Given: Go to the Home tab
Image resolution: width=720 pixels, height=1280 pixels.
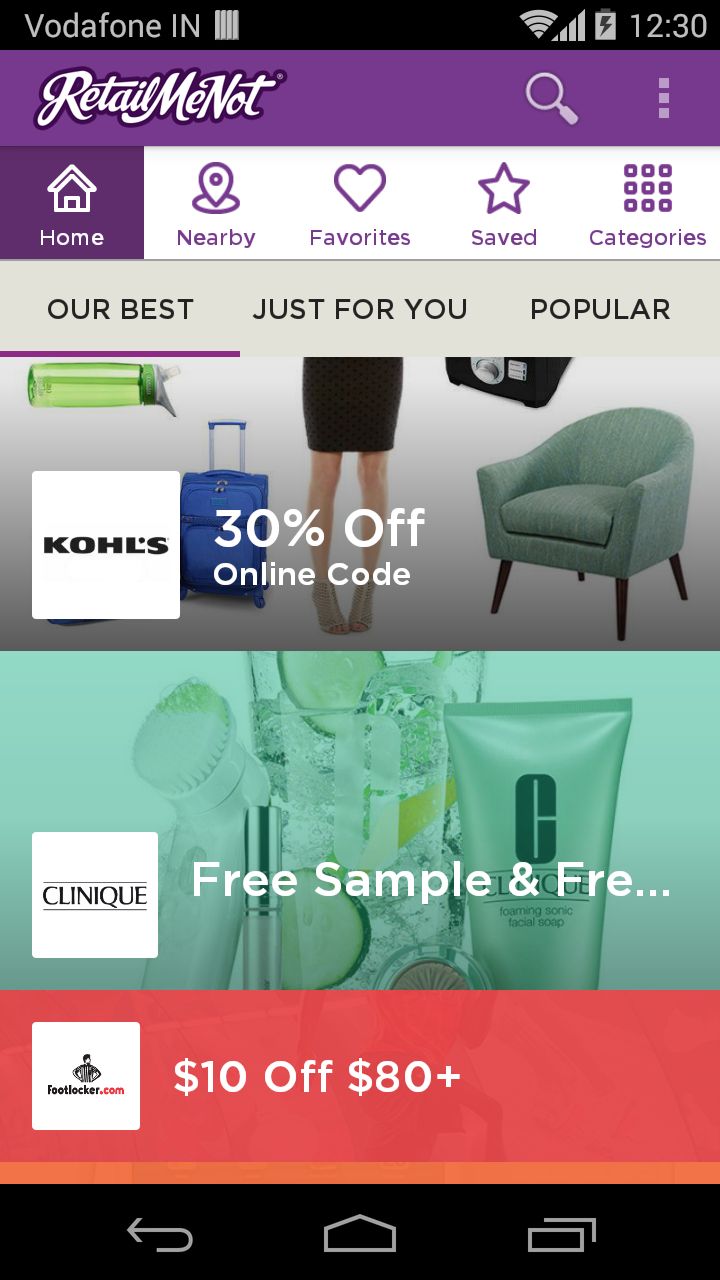Looking at the screenshot, I should 72,204.
